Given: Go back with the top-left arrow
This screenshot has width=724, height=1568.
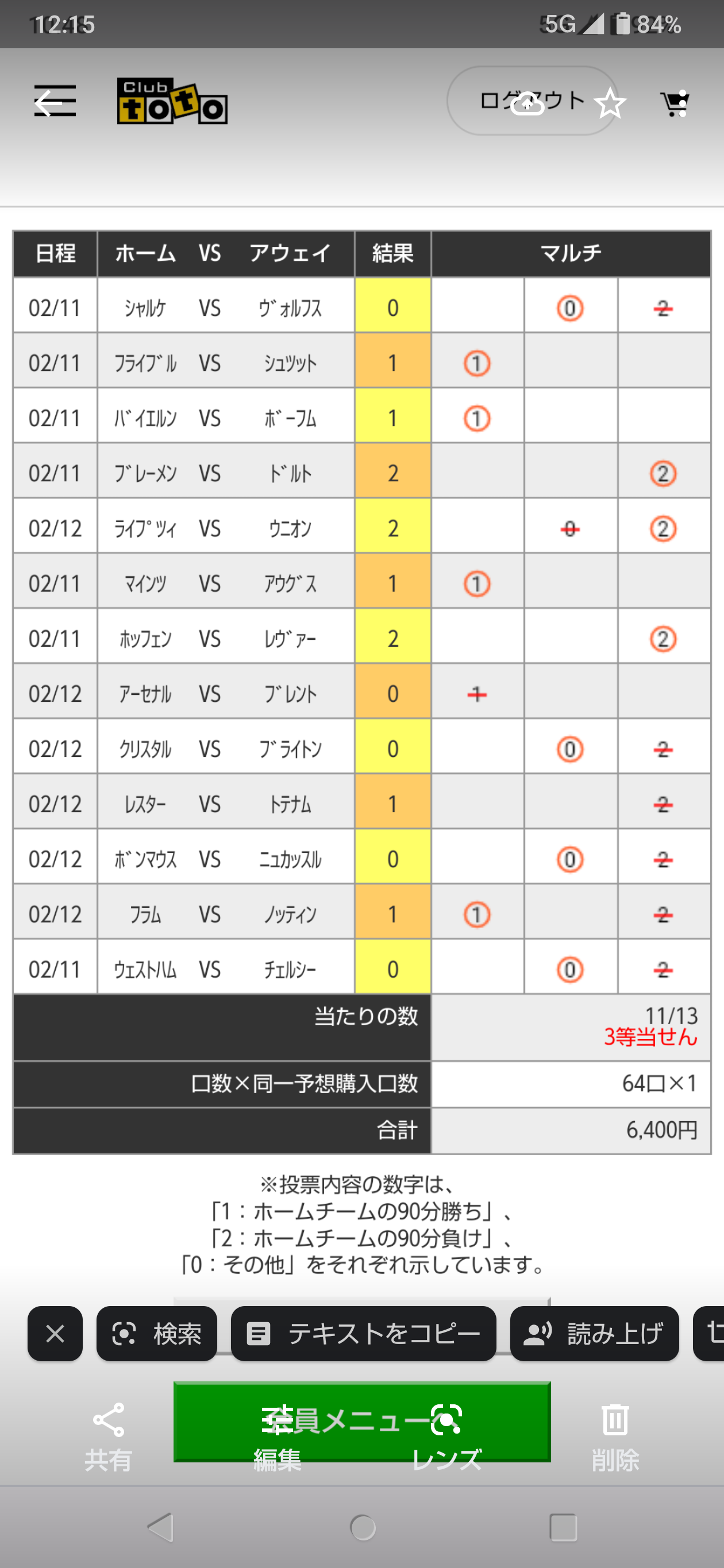Looking at the screenshot, I should [x=48, y=102].
